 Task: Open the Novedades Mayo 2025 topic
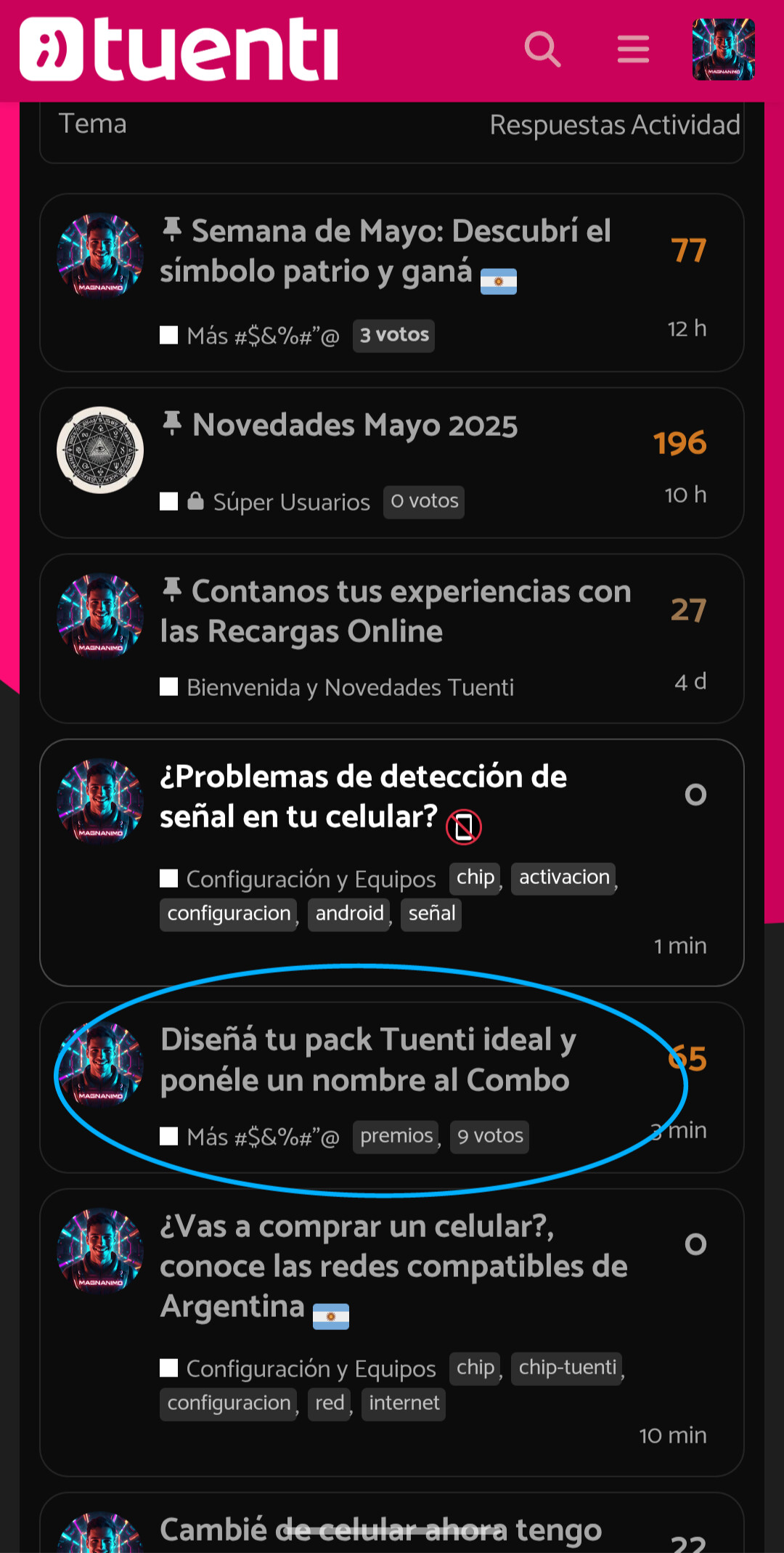click(x=355, y=426)
